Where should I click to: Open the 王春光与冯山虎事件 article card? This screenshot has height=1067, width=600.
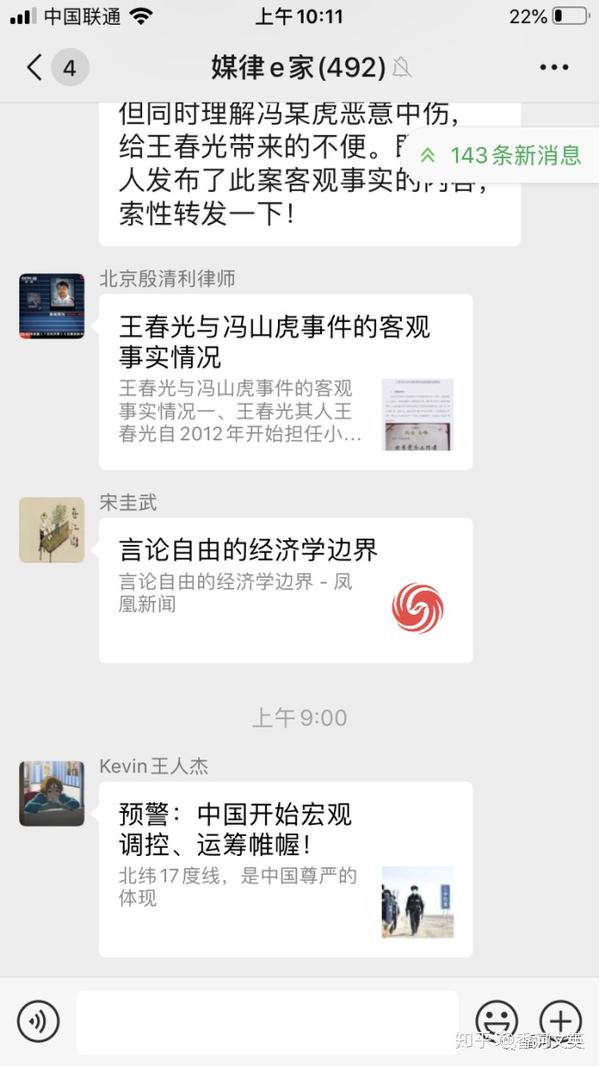tap(285, 381)
